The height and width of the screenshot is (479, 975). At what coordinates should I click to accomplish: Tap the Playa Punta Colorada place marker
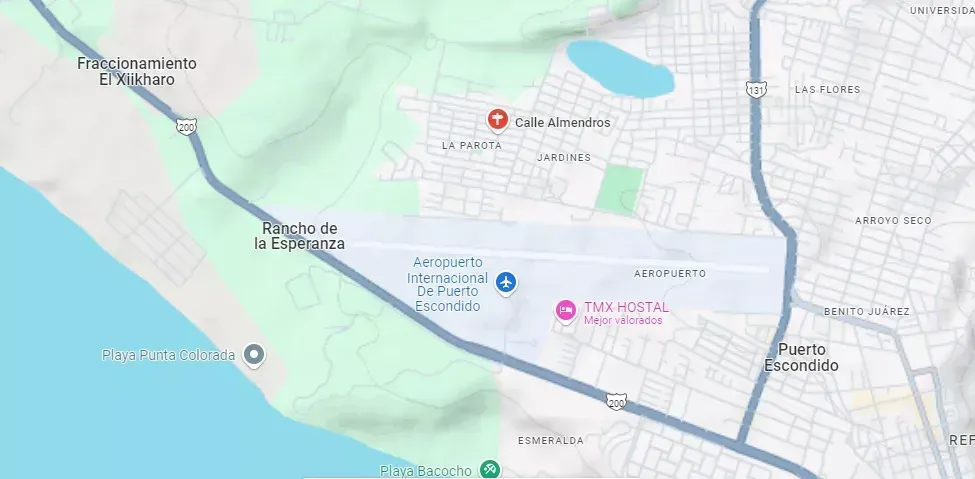[254, 354]
